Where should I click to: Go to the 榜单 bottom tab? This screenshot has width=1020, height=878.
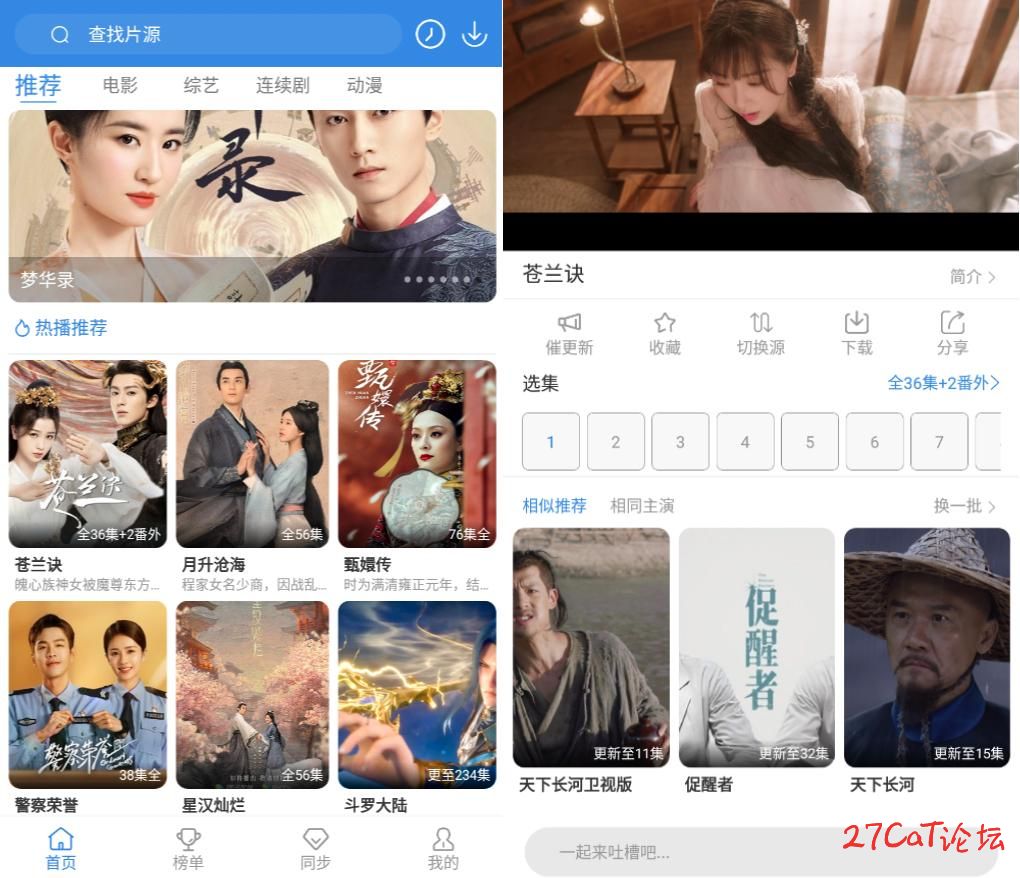188,848
